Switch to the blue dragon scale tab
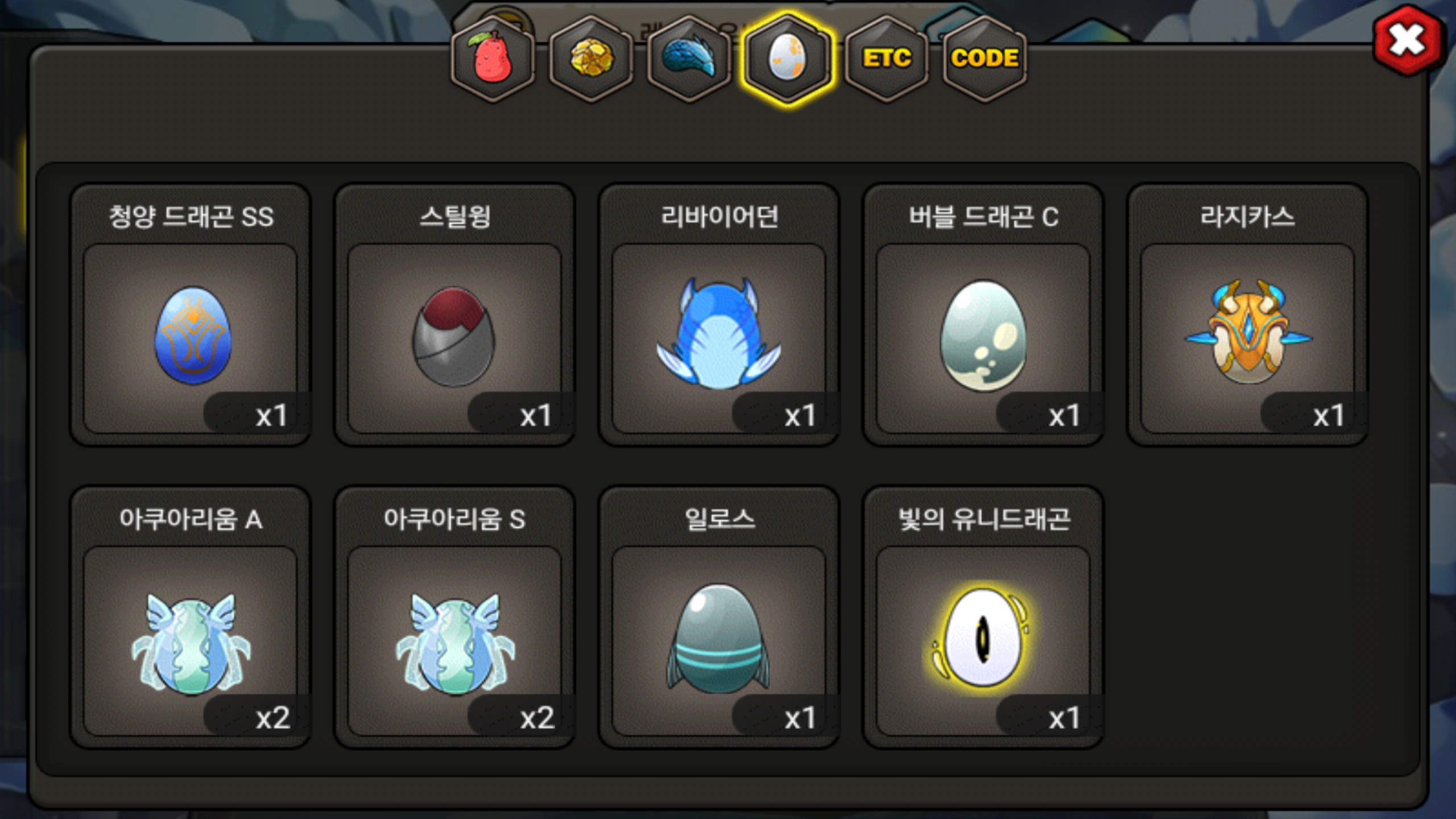The width and height of the screenshot is (1456, 819). [689, 59]
